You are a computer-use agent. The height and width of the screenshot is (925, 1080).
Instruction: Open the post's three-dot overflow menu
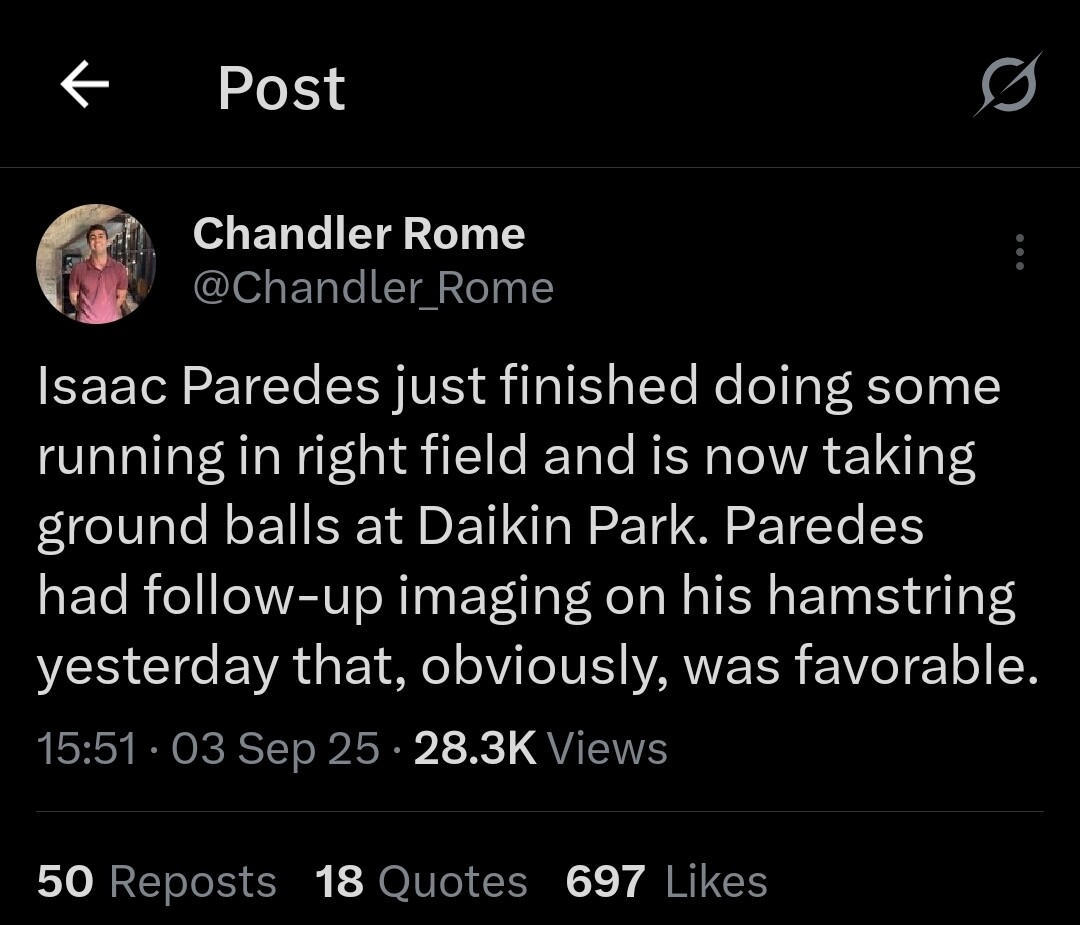coord(1019,252)
